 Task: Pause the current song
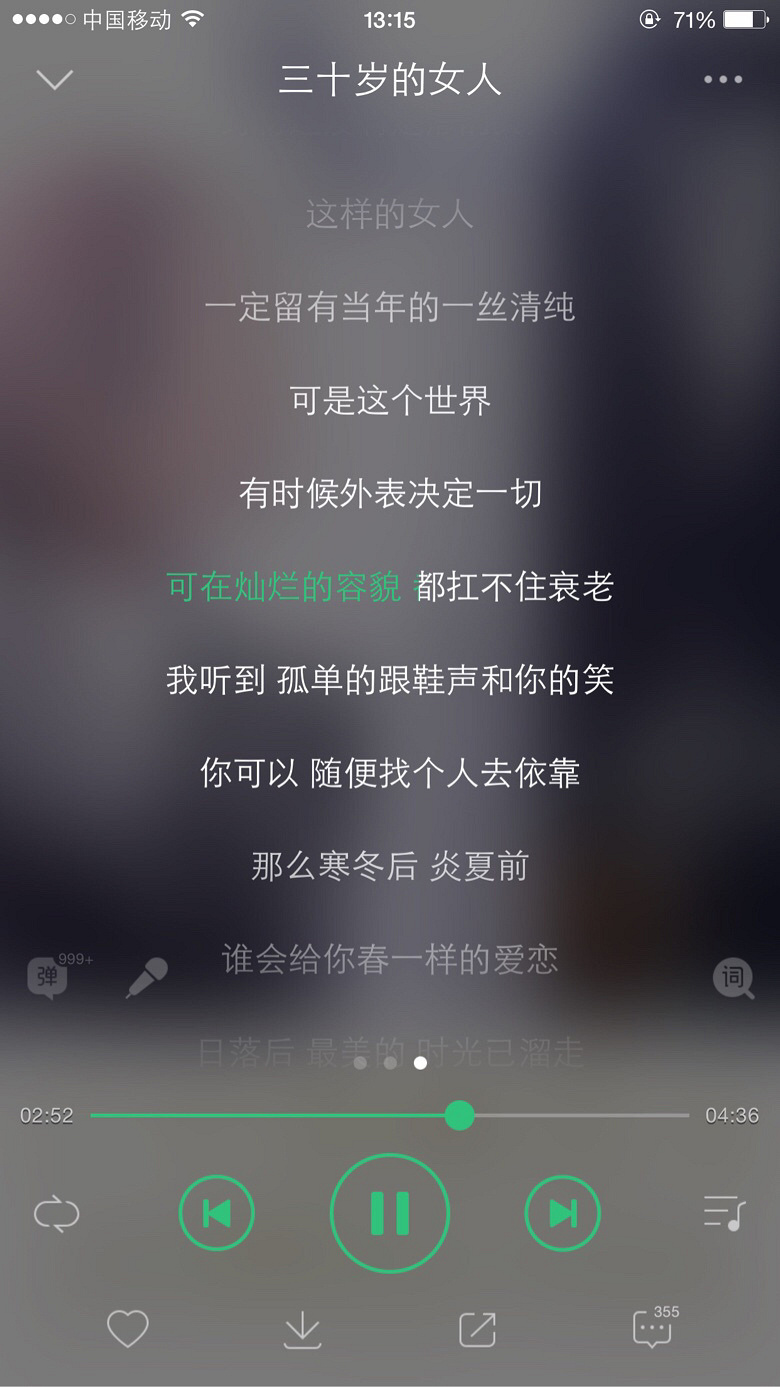[390, 1213]
